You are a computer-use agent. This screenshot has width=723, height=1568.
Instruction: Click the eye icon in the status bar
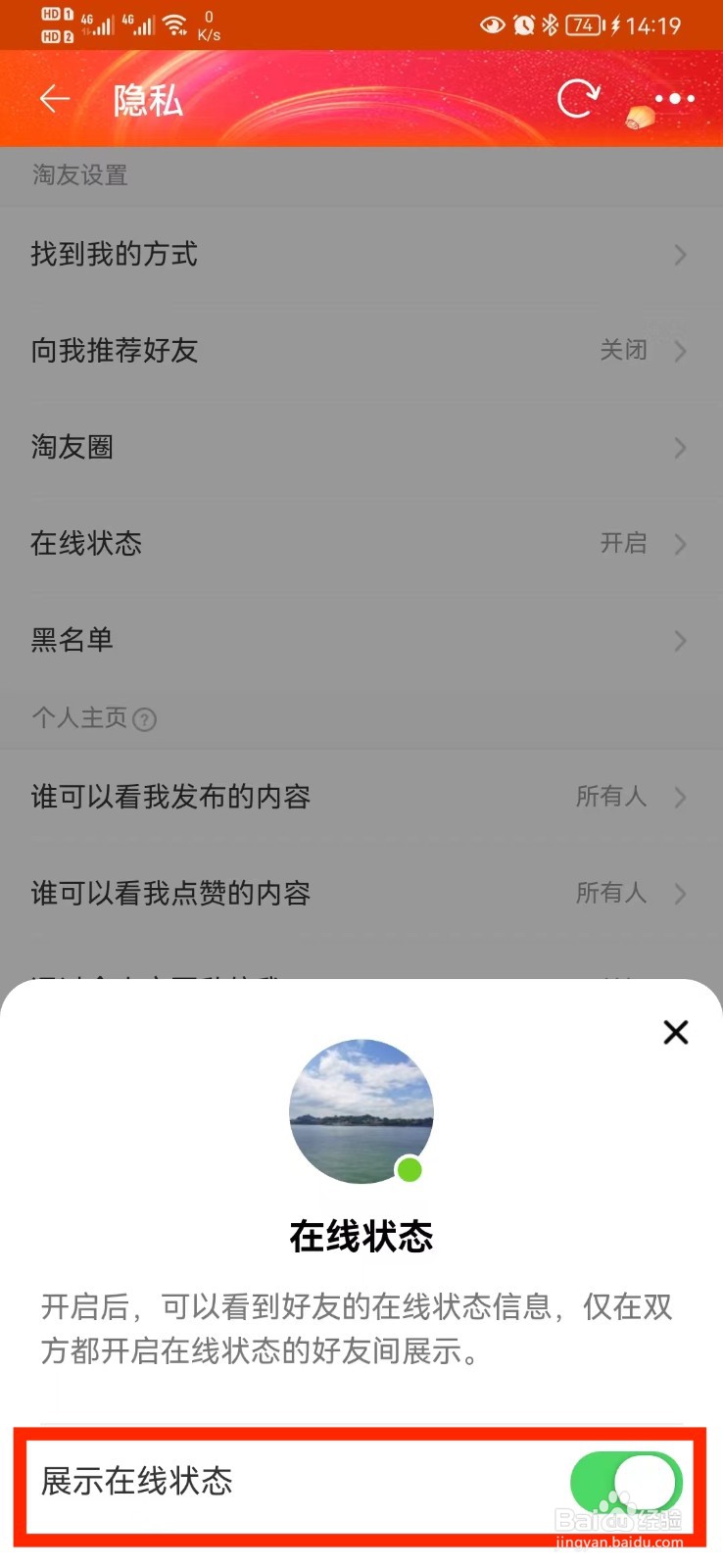coord(493,25)
